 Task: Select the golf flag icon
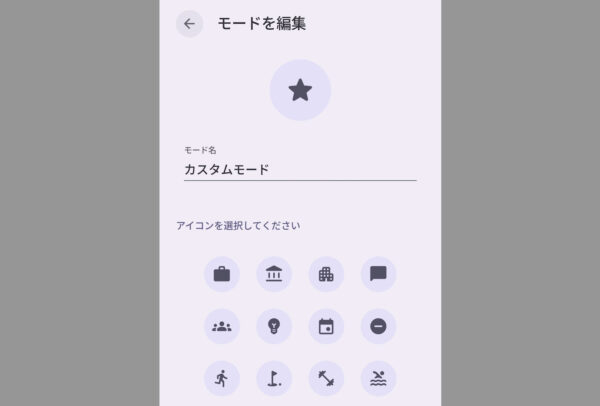pyautogui.click(x=274, y=378)
